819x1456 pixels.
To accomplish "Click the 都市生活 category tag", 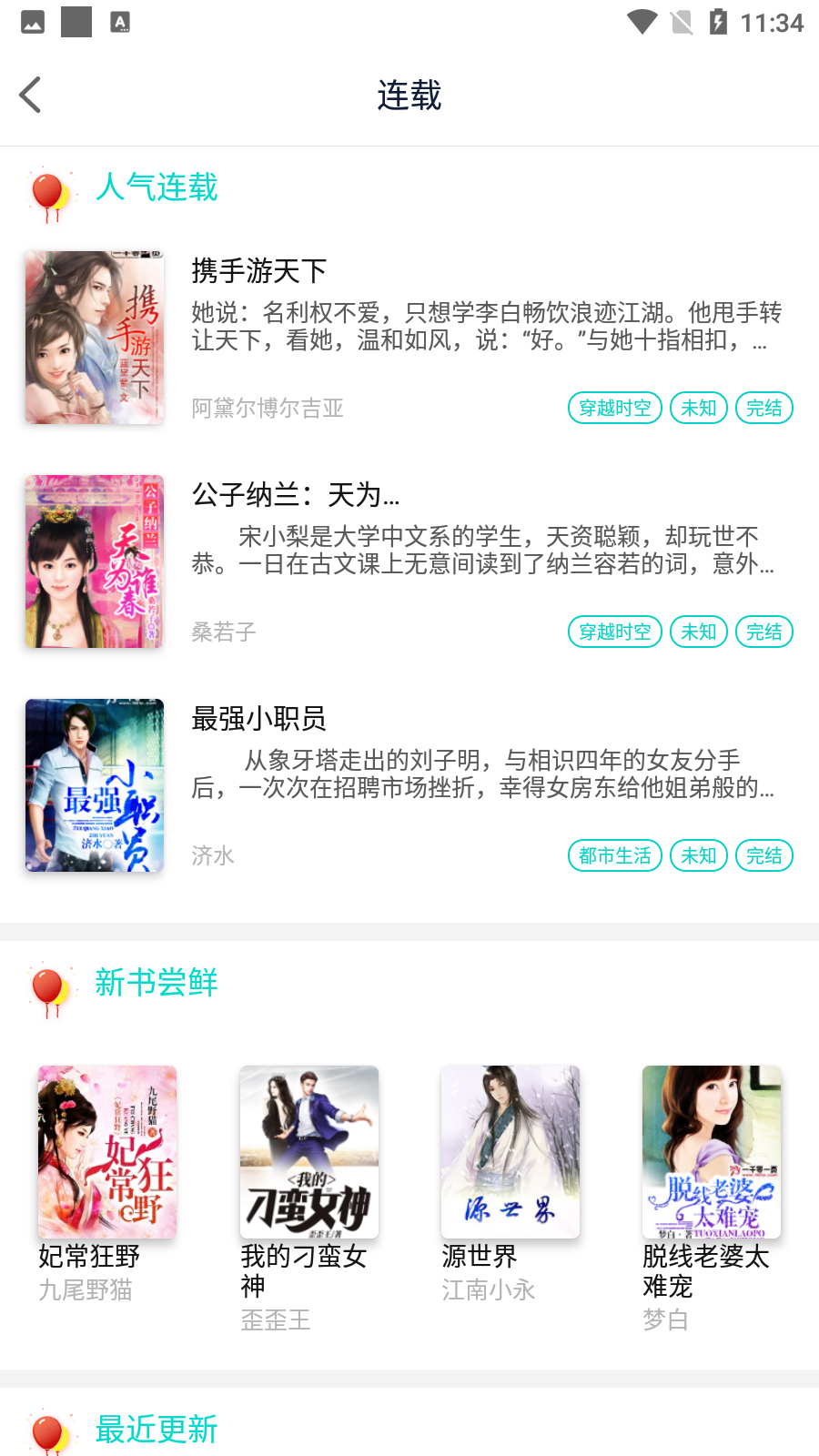I will 614,855.
